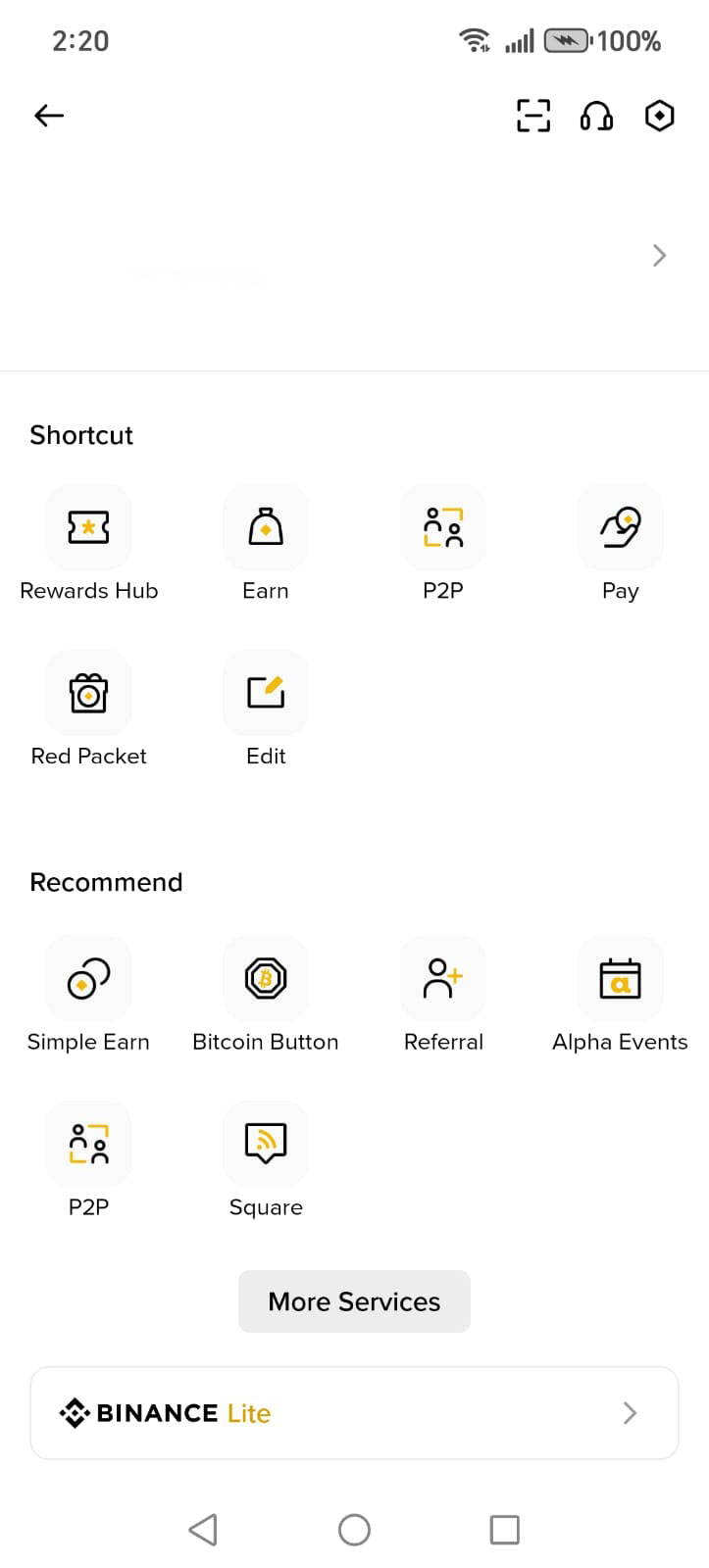This screenshot has width=709, height=1568.
Task: Open the Earn shortcut
Action: pos(266,528)
